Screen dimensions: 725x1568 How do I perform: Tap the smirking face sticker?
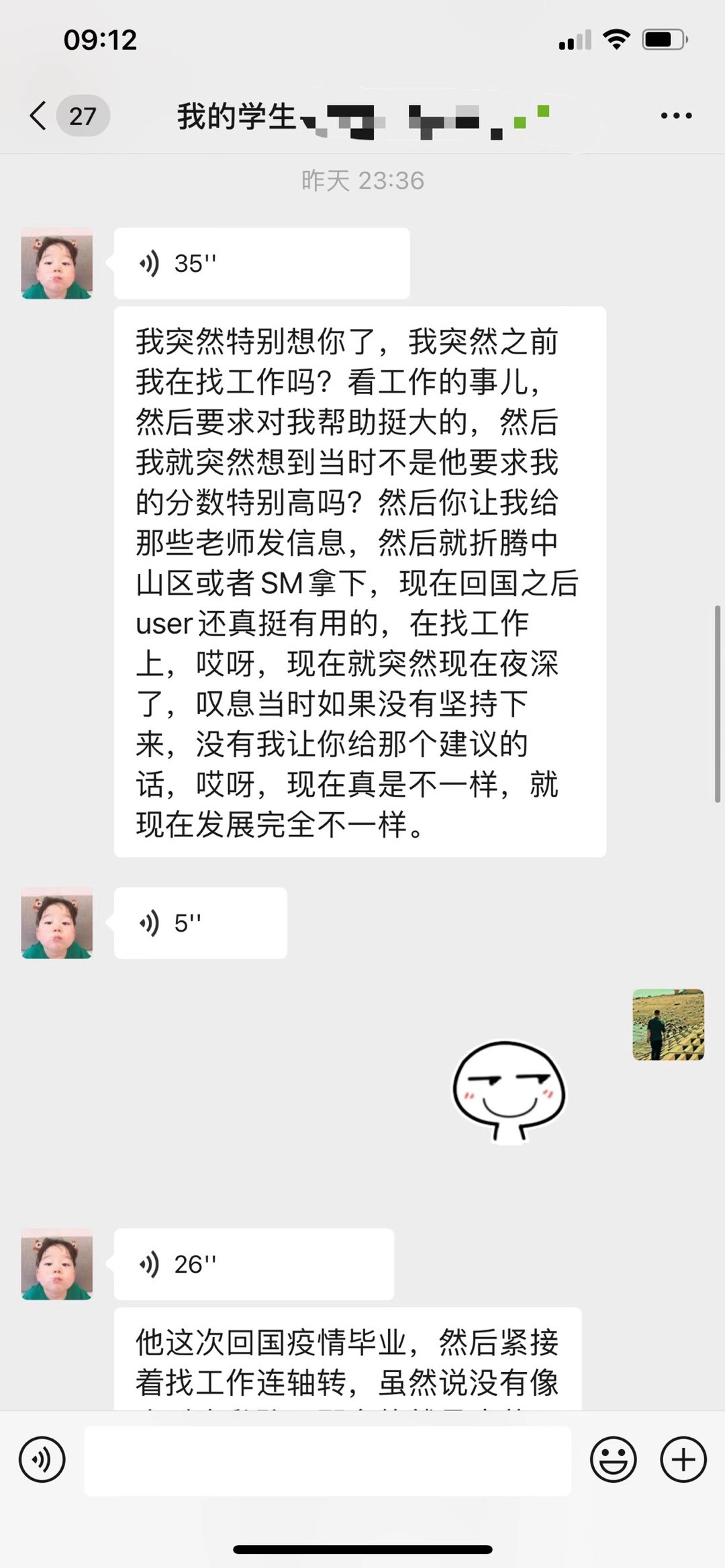pos(509,1090)
